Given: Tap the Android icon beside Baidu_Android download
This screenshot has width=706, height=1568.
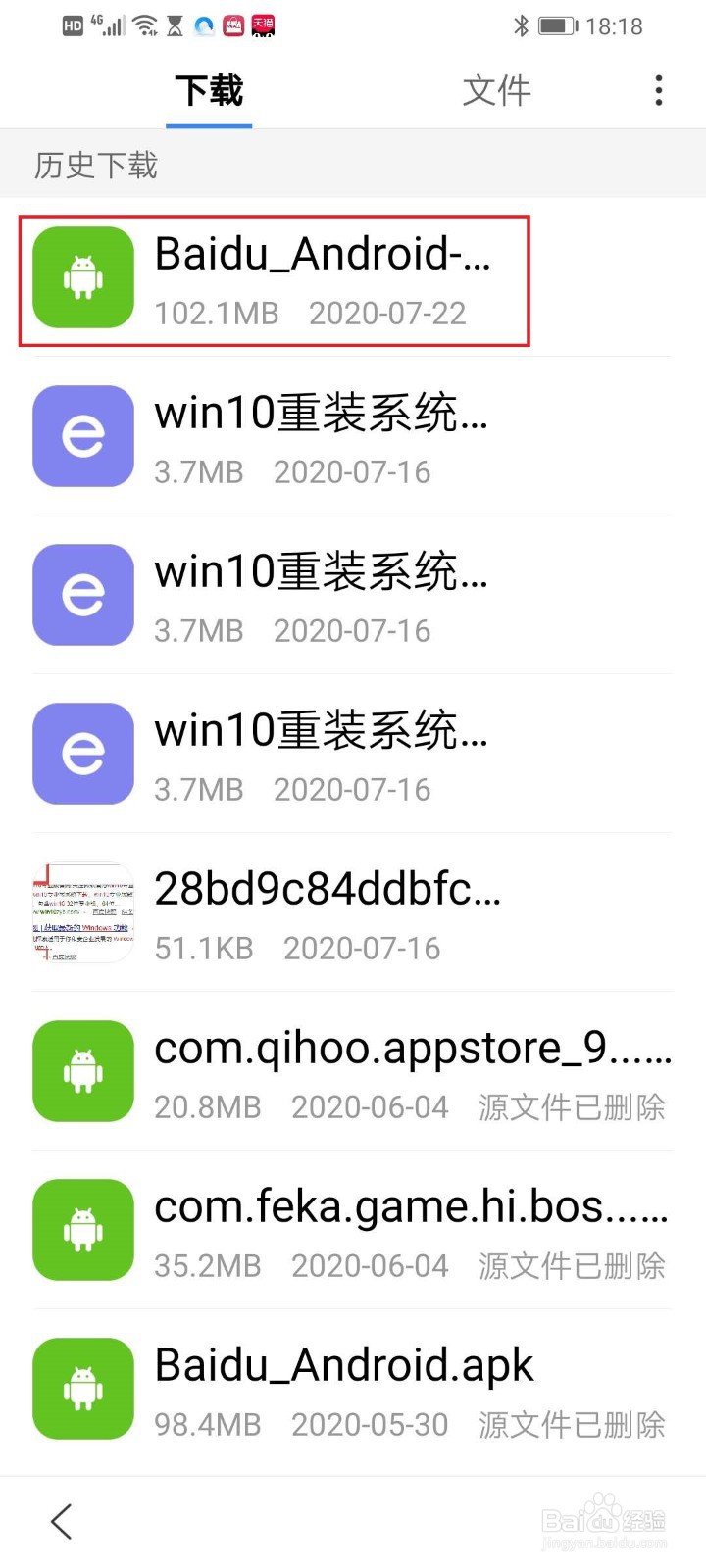Looking at the screenshot, I should click(82, 278).
